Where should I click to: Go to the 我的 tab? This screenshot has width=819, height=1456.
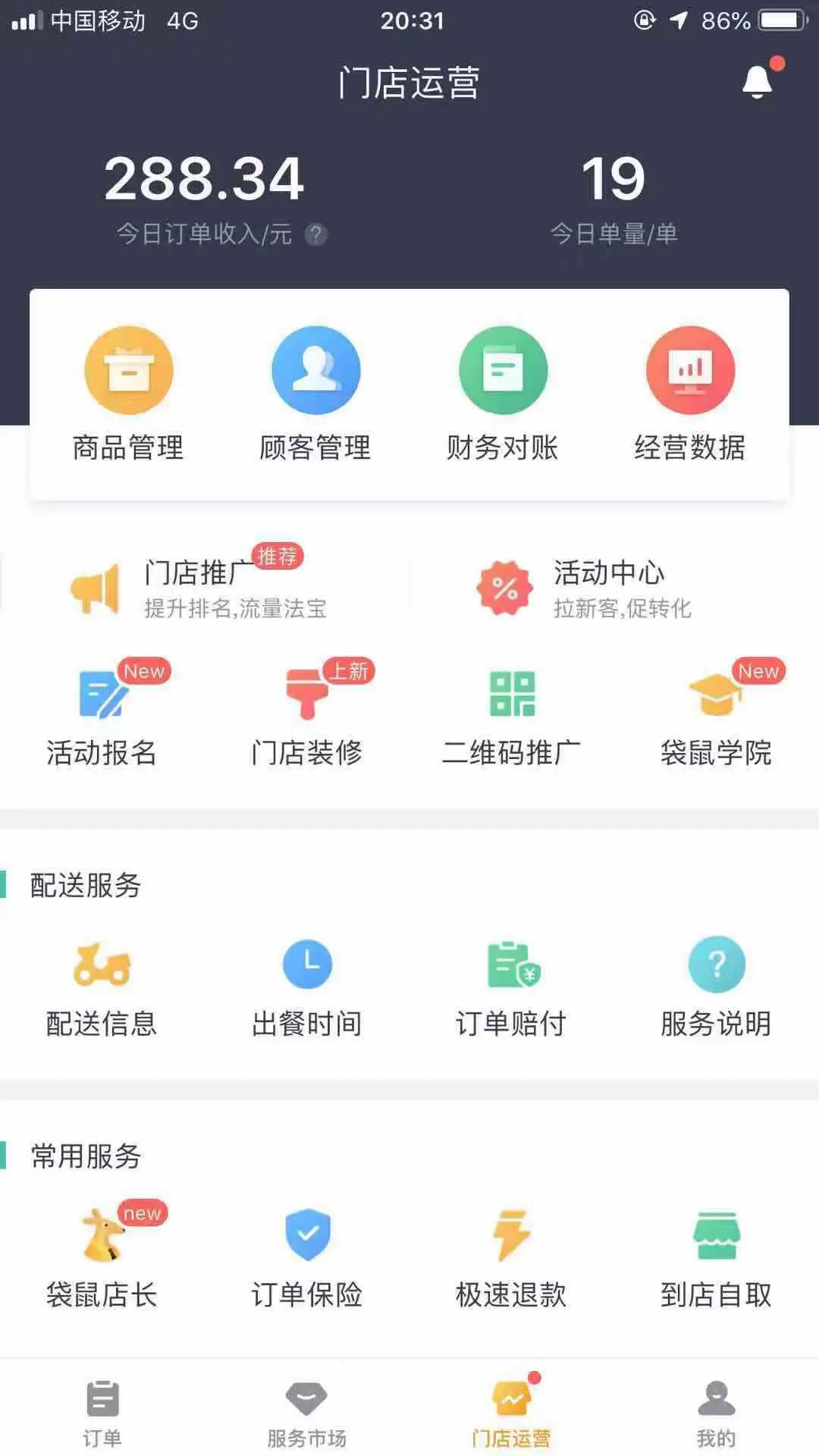716,1412
